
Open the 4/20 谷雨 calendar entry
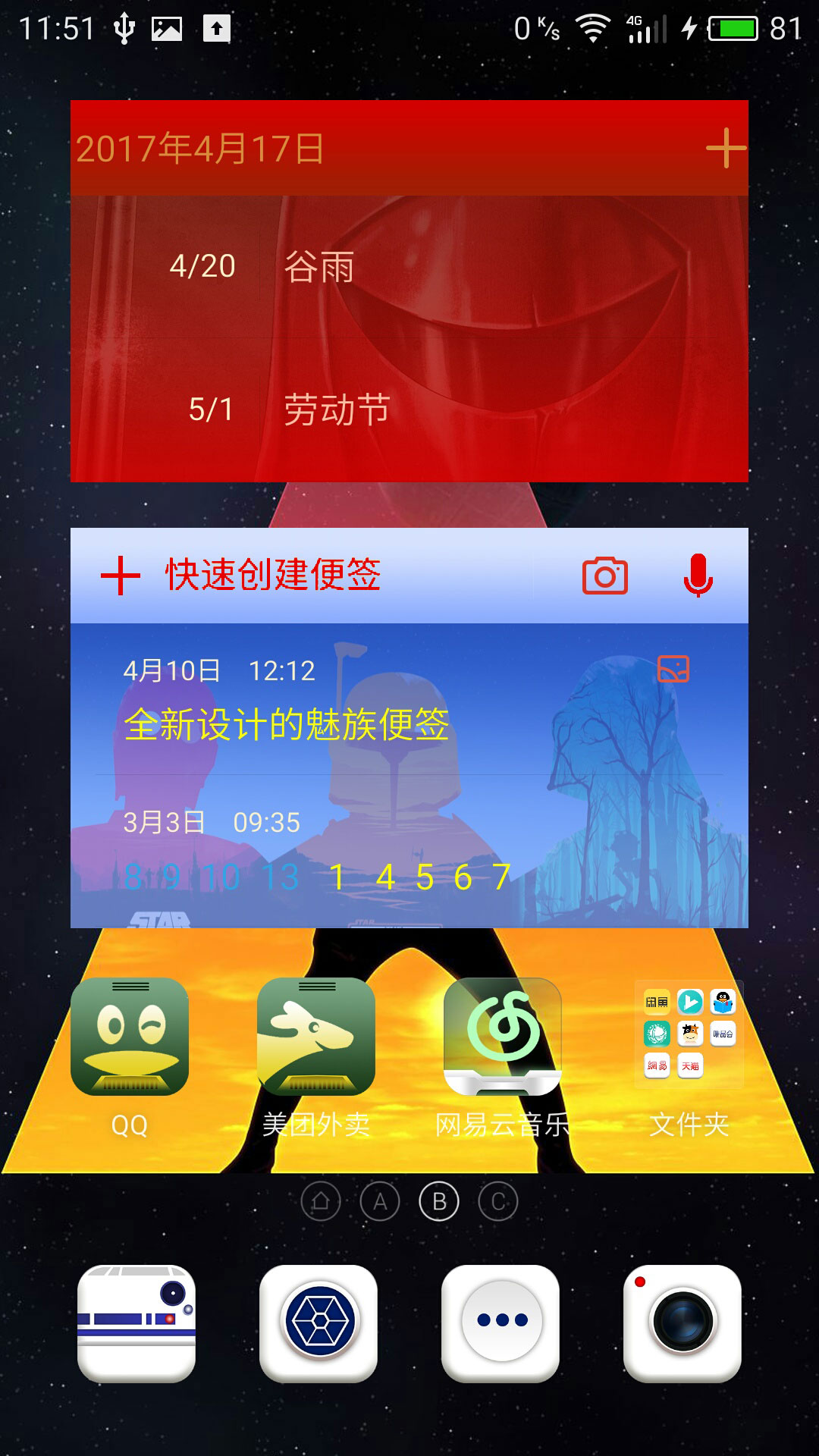pyautogui.click(x=409, y=267)
